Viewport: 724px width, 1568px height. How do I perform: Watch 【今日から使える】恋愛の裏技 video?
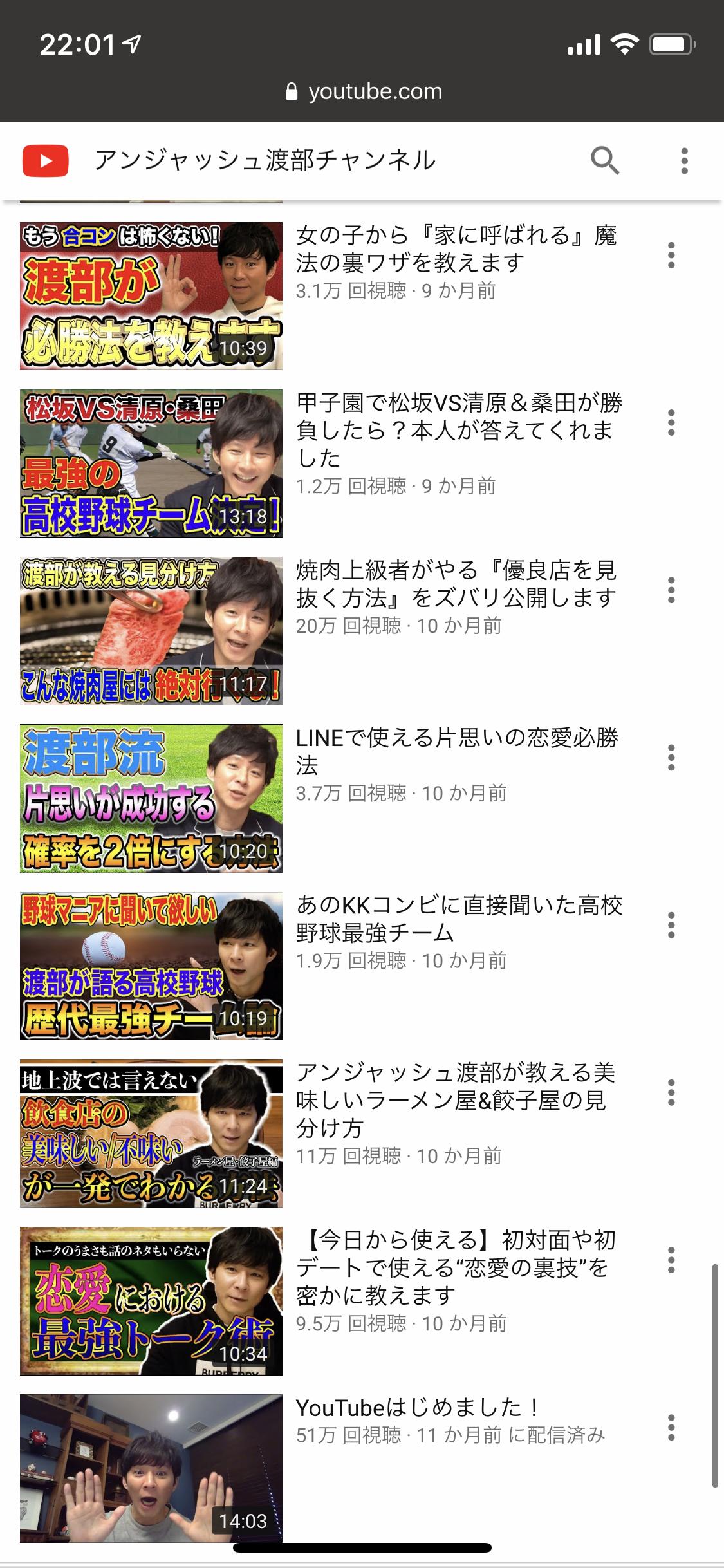click(151, 1301)
